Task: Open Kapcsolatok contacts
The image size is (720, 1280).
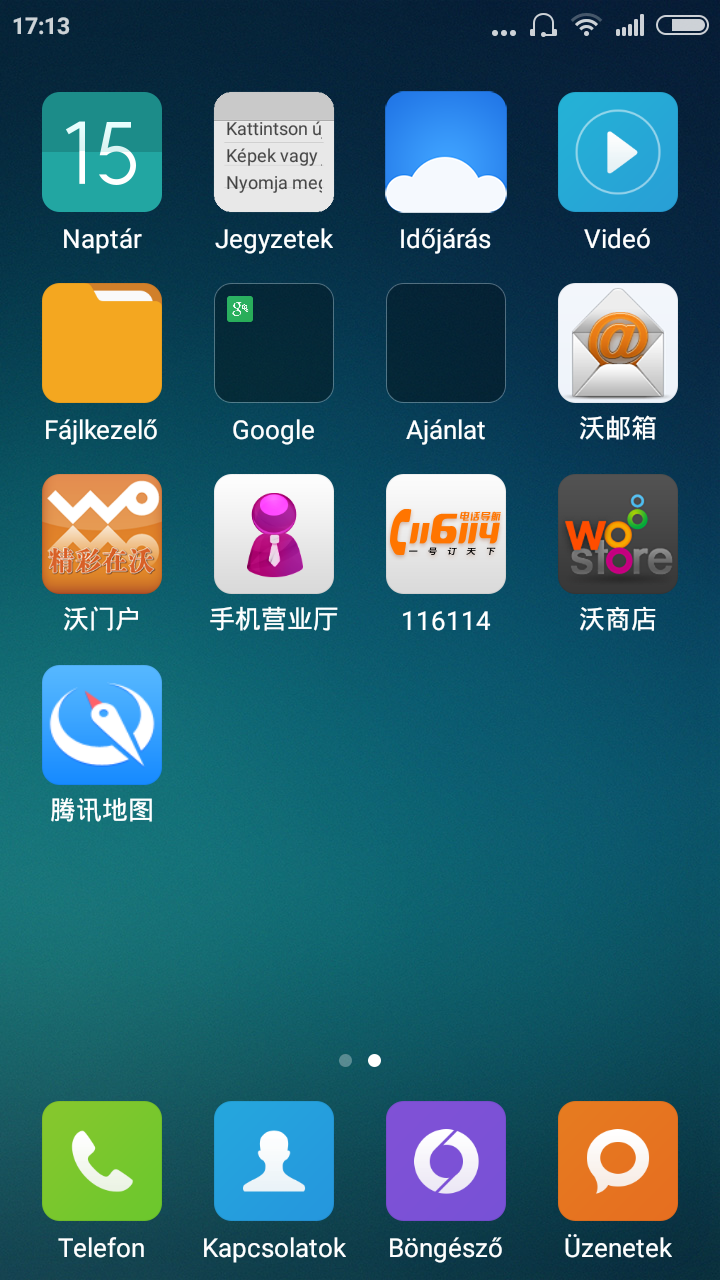Action: click(x=274, y=1161)
